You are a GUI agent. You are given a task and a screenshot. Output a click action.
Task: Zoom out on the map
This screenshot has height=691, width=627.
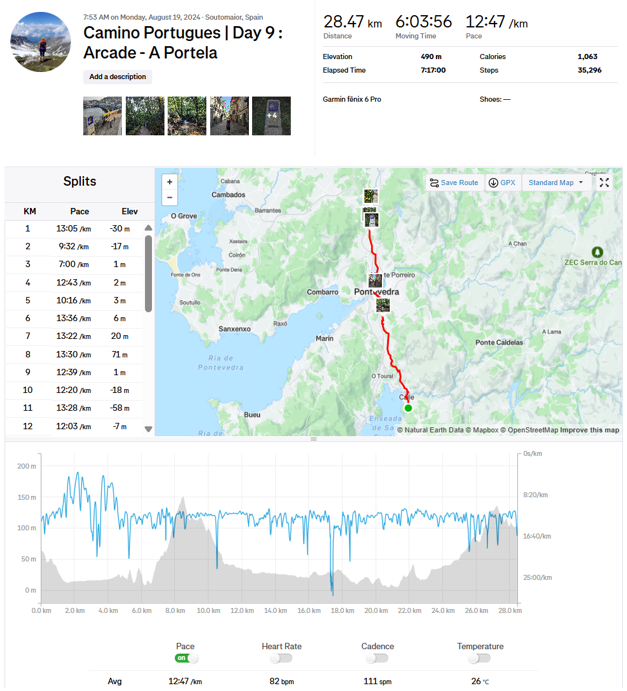pyautogui.click(x=170, y=198)
